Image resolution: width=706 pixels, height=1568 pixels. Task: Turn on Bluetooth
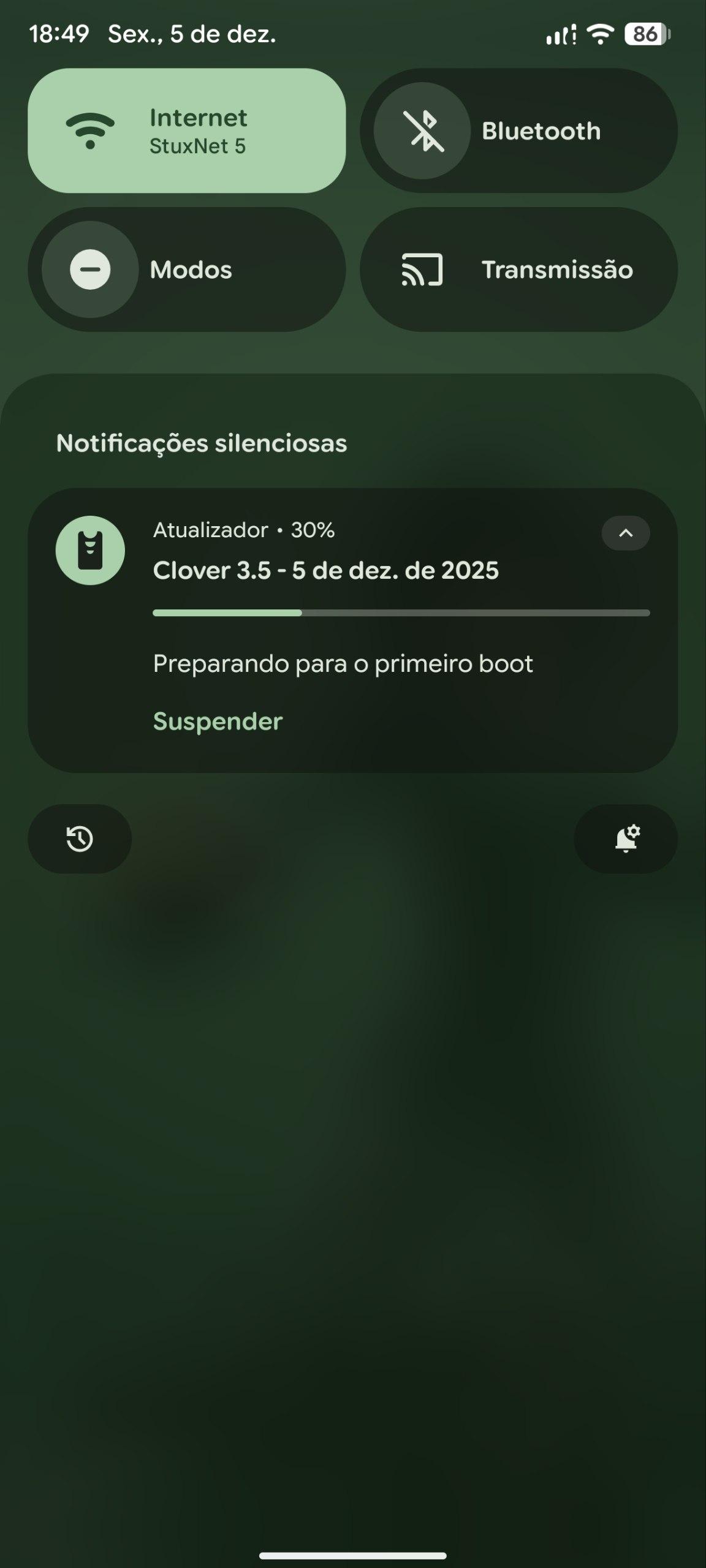point(422,130)
